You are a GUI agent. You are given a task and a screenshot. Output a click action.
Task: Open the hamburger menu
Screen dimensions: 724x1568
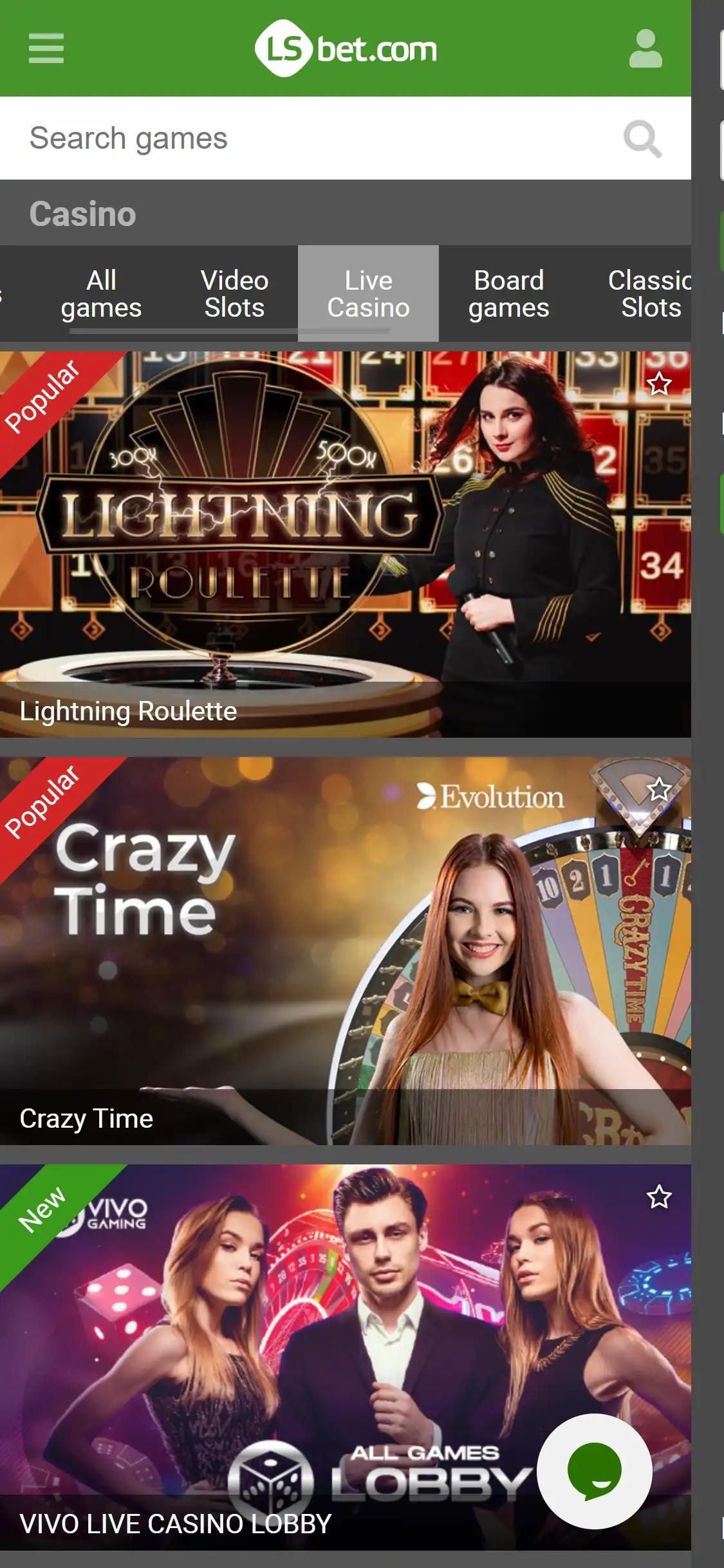tap(46, 48)
